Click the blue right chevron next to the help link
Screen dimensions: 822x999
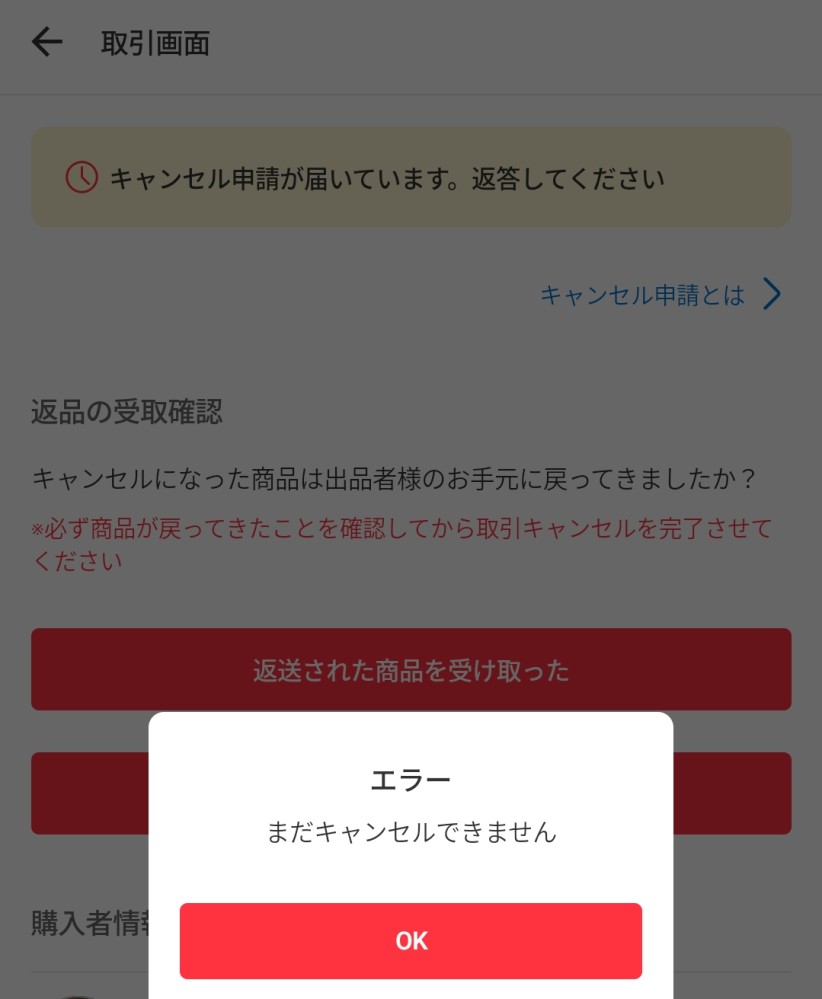(771, 294)
